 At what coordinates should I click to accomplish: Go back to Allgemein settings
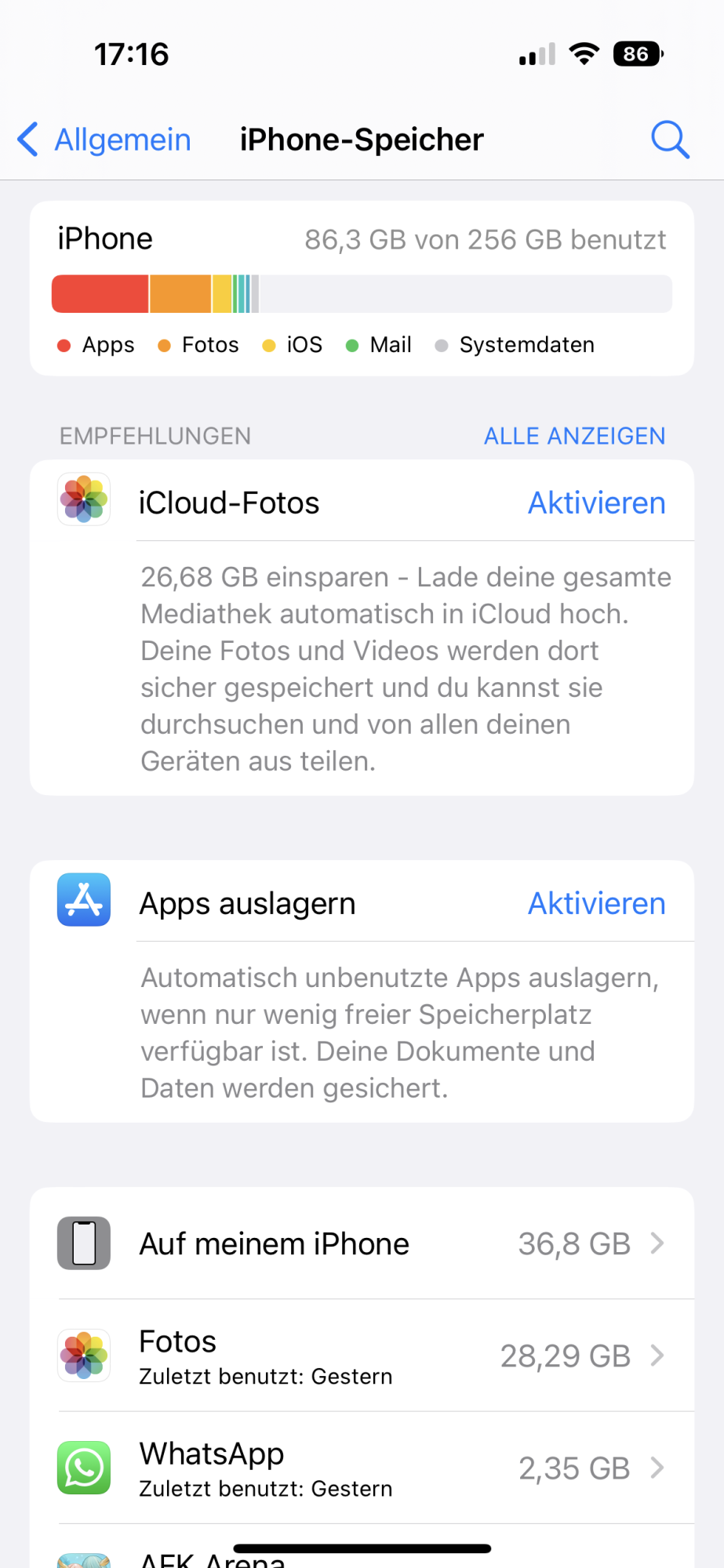click(x=104, y=140)
